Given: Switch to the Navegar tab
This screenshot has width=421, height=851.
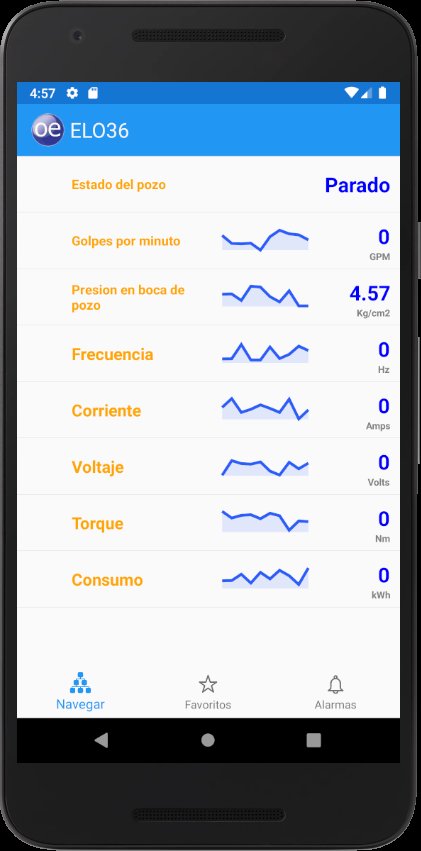Looking at the screenshot, I should [x=80, y=691].
